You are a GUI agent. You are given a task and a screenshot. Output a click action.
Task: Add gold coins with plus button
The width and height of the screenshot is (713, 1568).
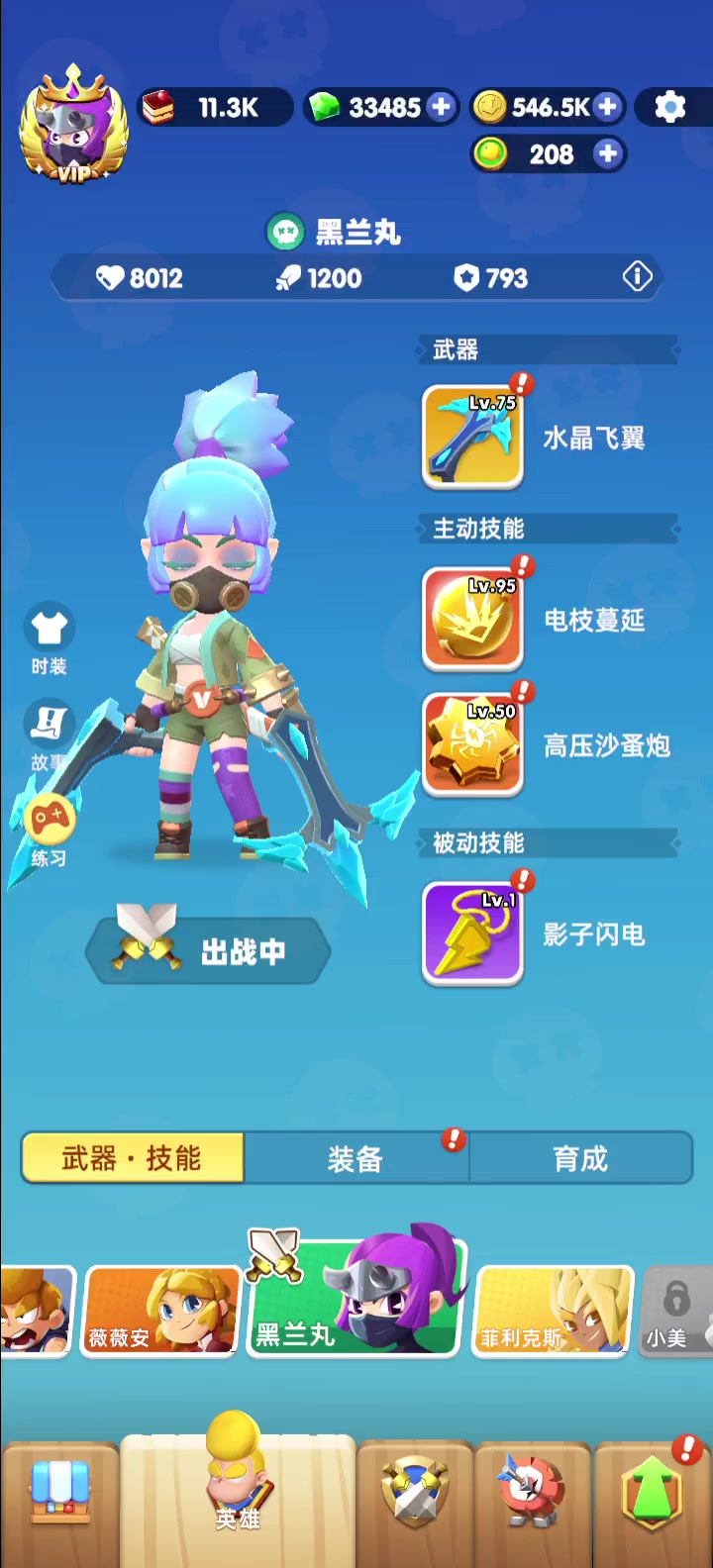(607, 107)
